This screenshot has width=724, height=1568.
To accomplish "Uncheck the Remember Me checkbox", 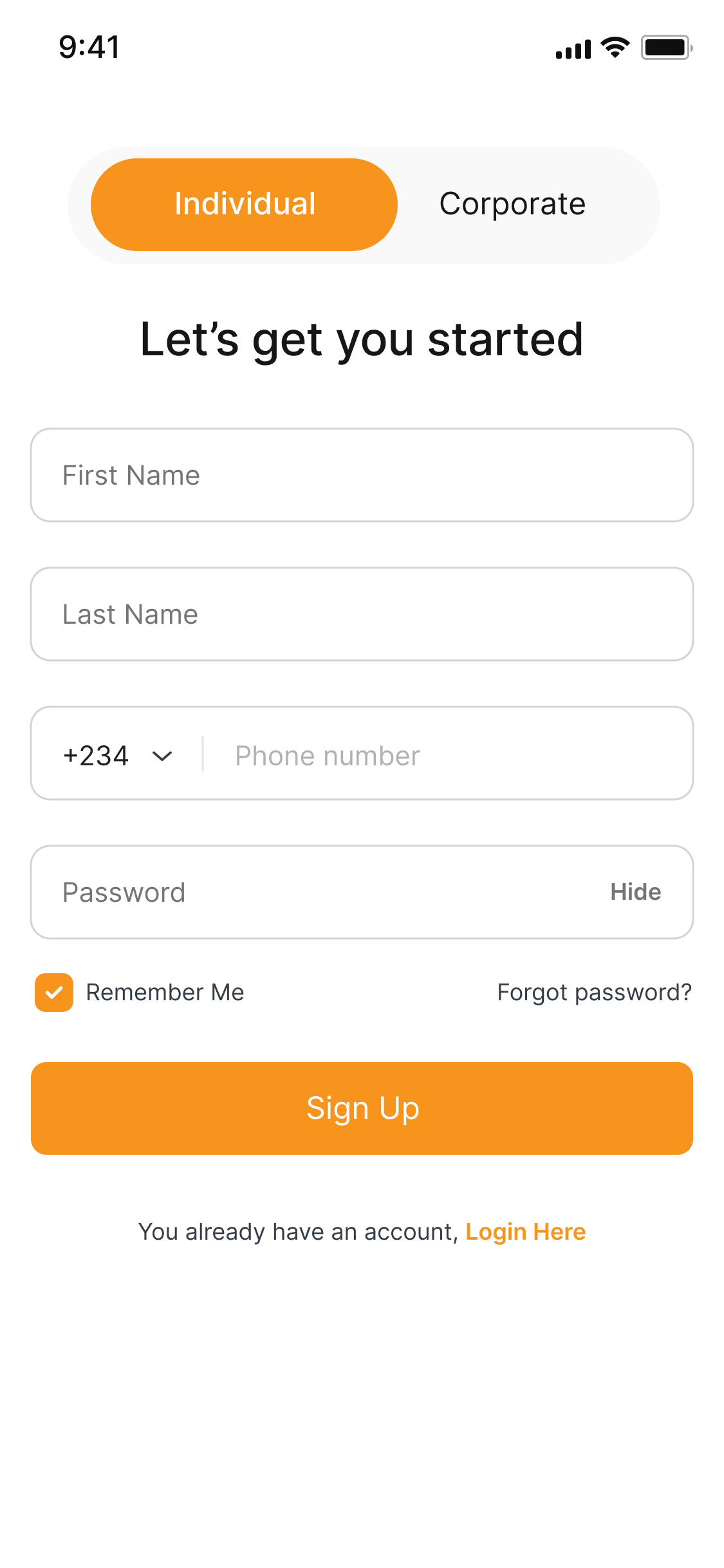I will (54, 993).
